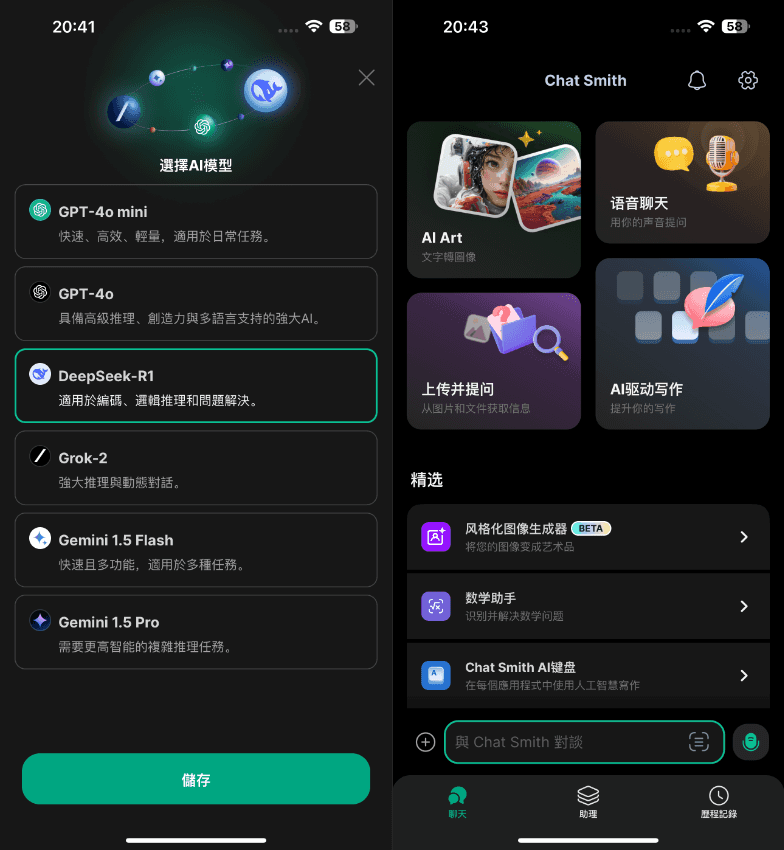Open the settings gear
784x850 pixels.
748,80
